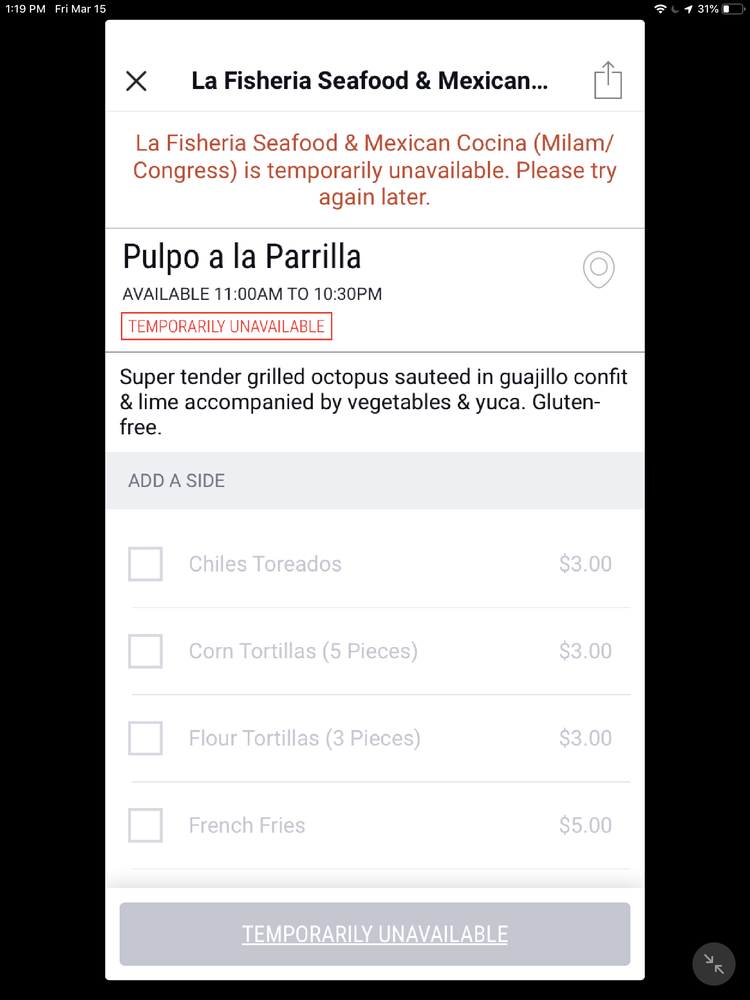Tap the Temporarily Unavailable bottom button
Viewport: 750px width, 1000px height.
pos(375,934)
